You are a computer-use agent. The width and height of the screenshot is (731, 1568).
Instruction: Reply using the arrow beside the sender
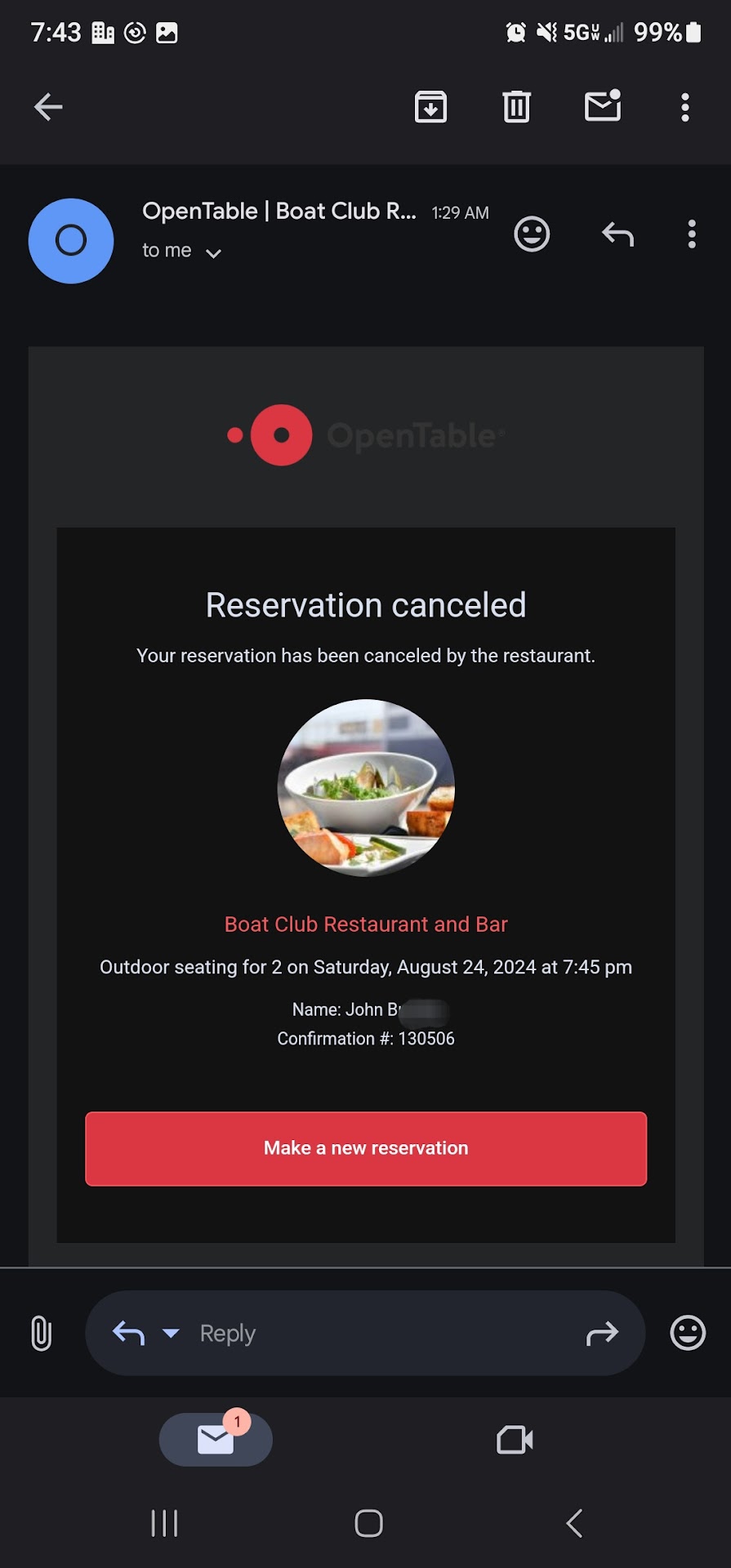(617, 234)
